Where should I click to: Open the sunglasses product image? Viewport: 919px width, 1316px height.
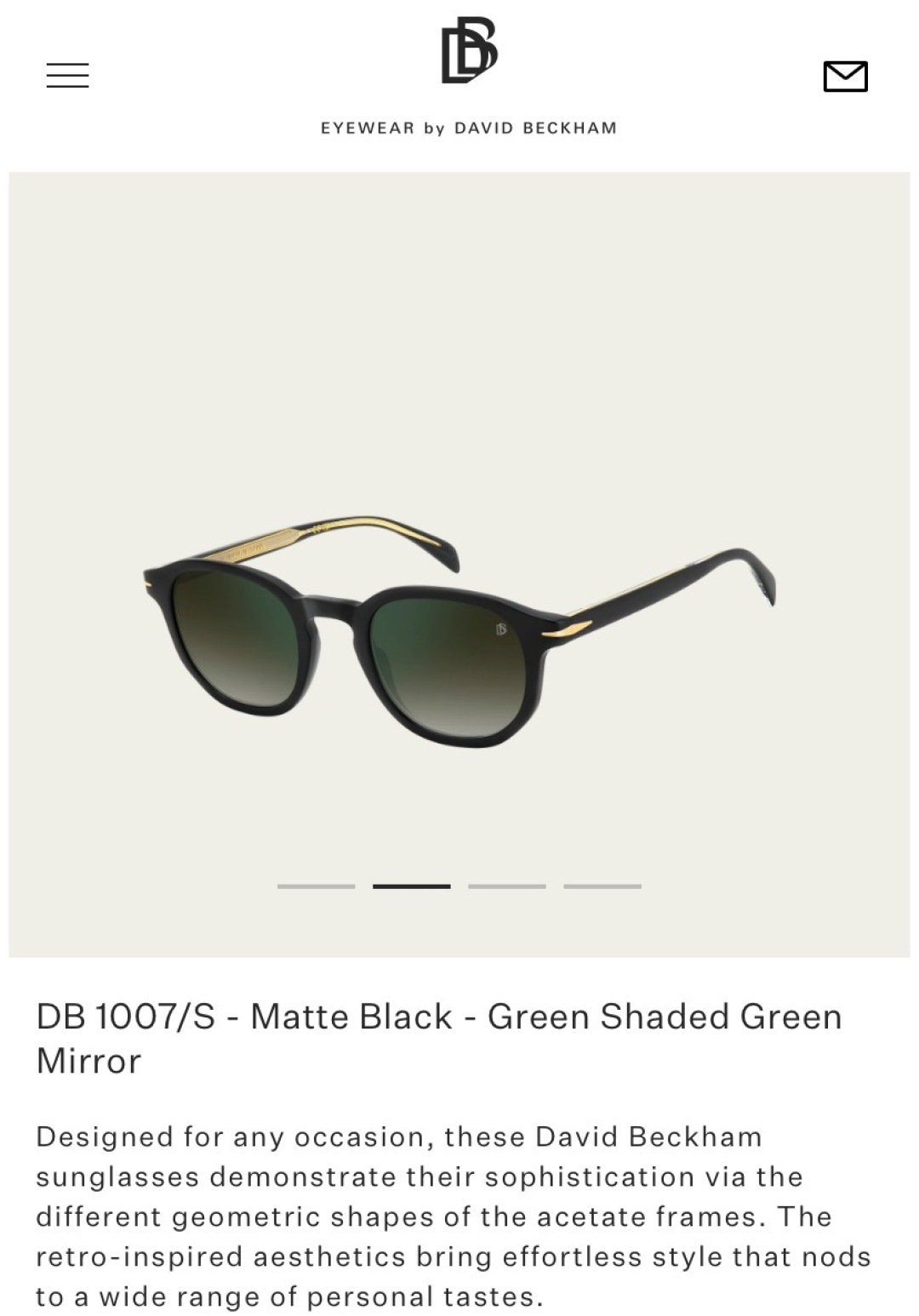click(x=459, y=630)
